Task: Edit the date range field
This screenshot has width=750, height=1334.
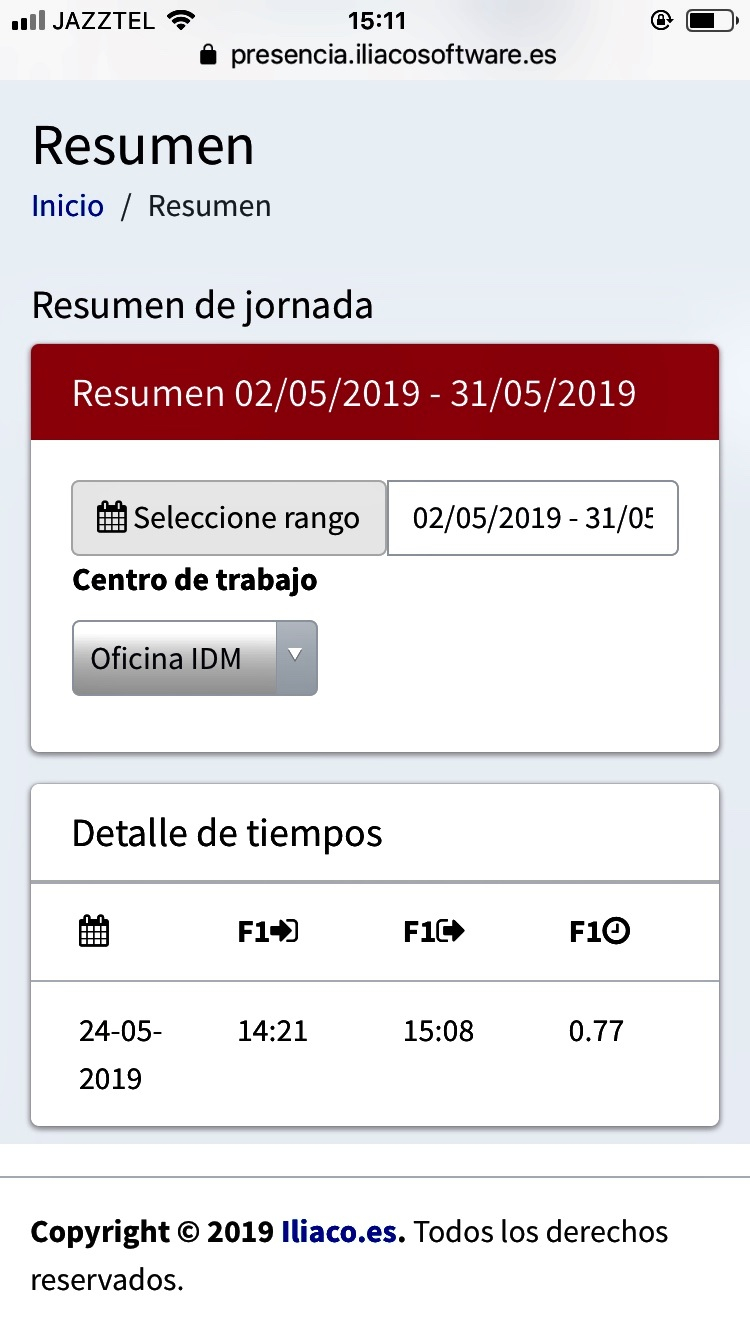Action: 532,518
